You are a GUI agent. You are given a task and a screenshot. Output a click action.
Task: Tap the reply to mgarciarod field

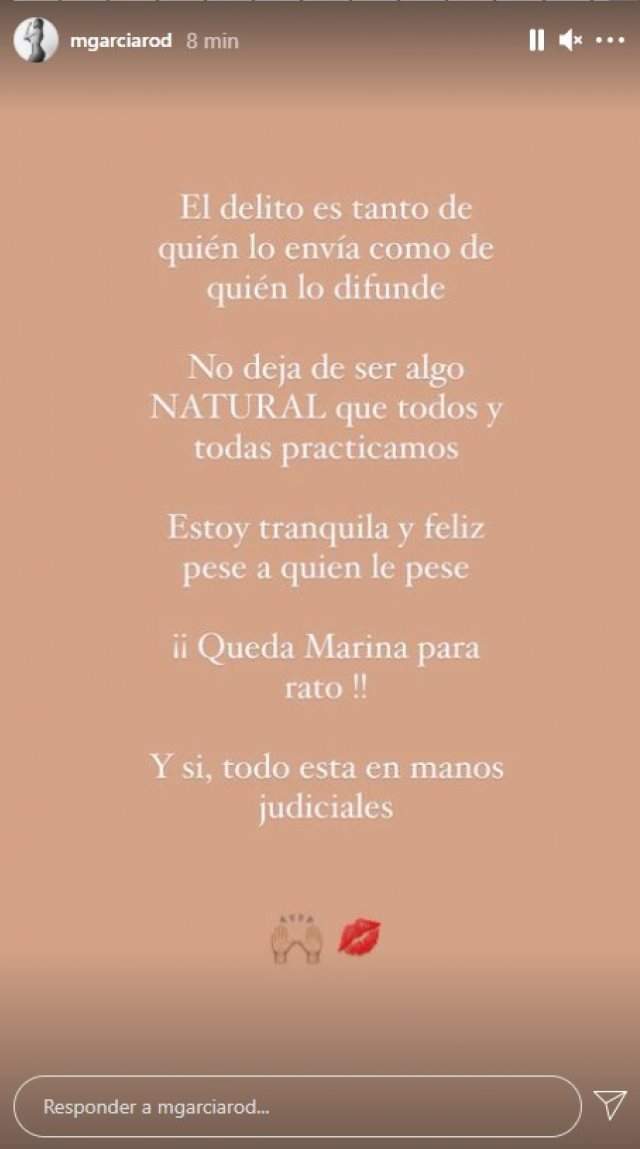298,1106
